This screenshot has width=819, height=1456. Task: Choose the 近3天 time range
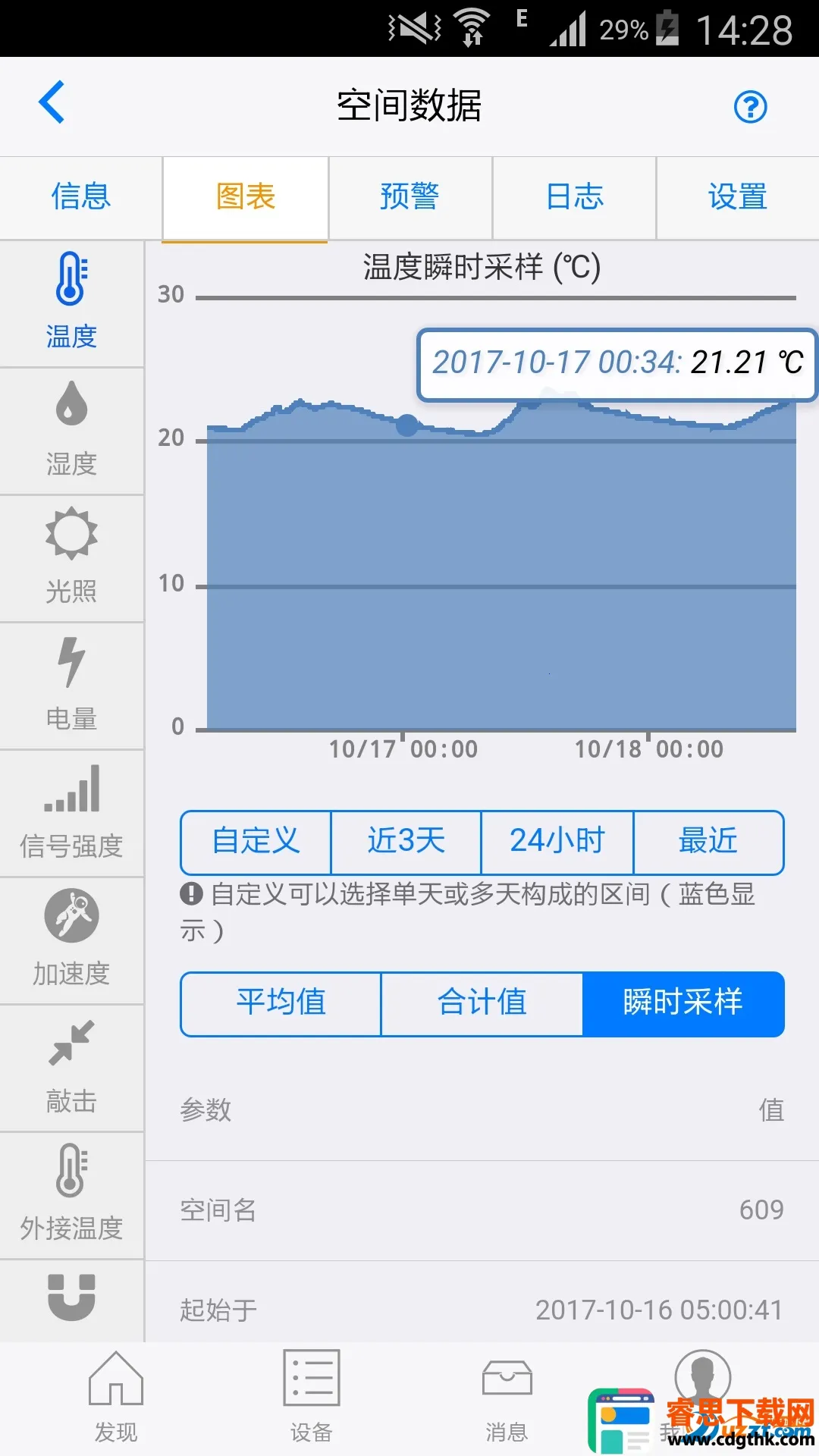coord(406,842)
